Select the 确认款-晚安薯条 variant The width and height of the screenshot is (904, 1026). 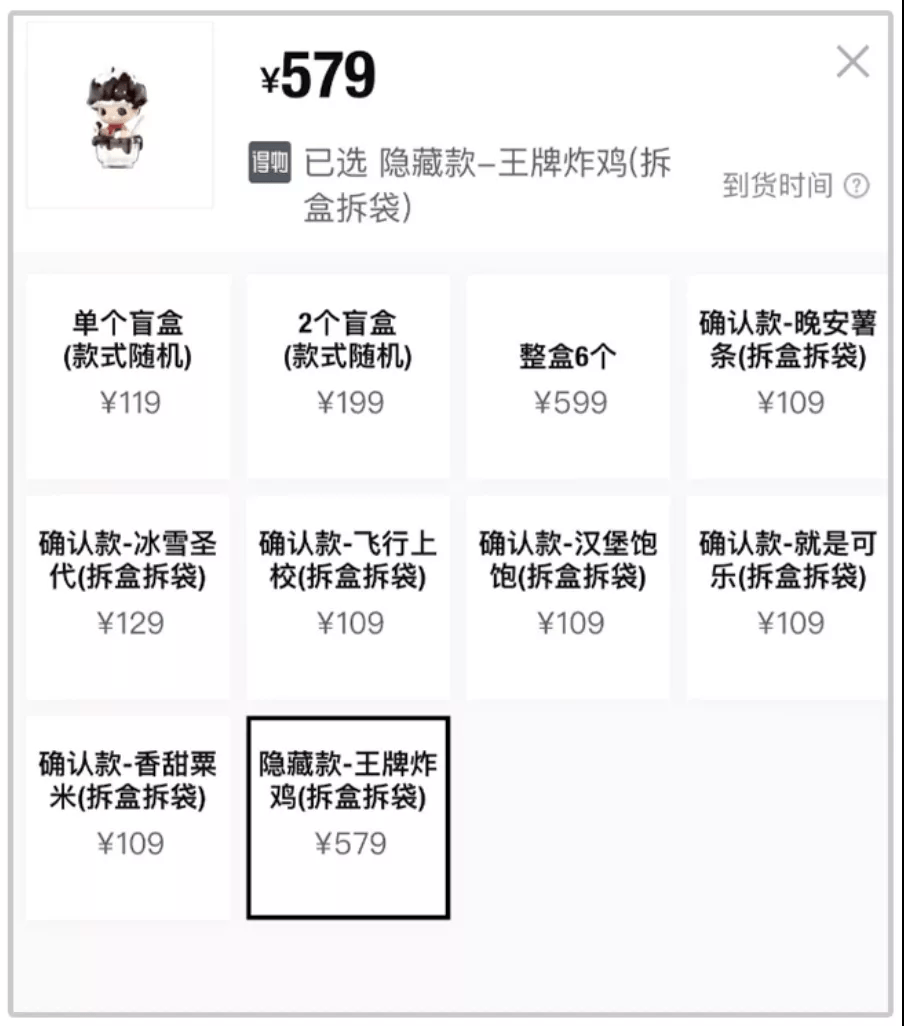coord(786,375)
